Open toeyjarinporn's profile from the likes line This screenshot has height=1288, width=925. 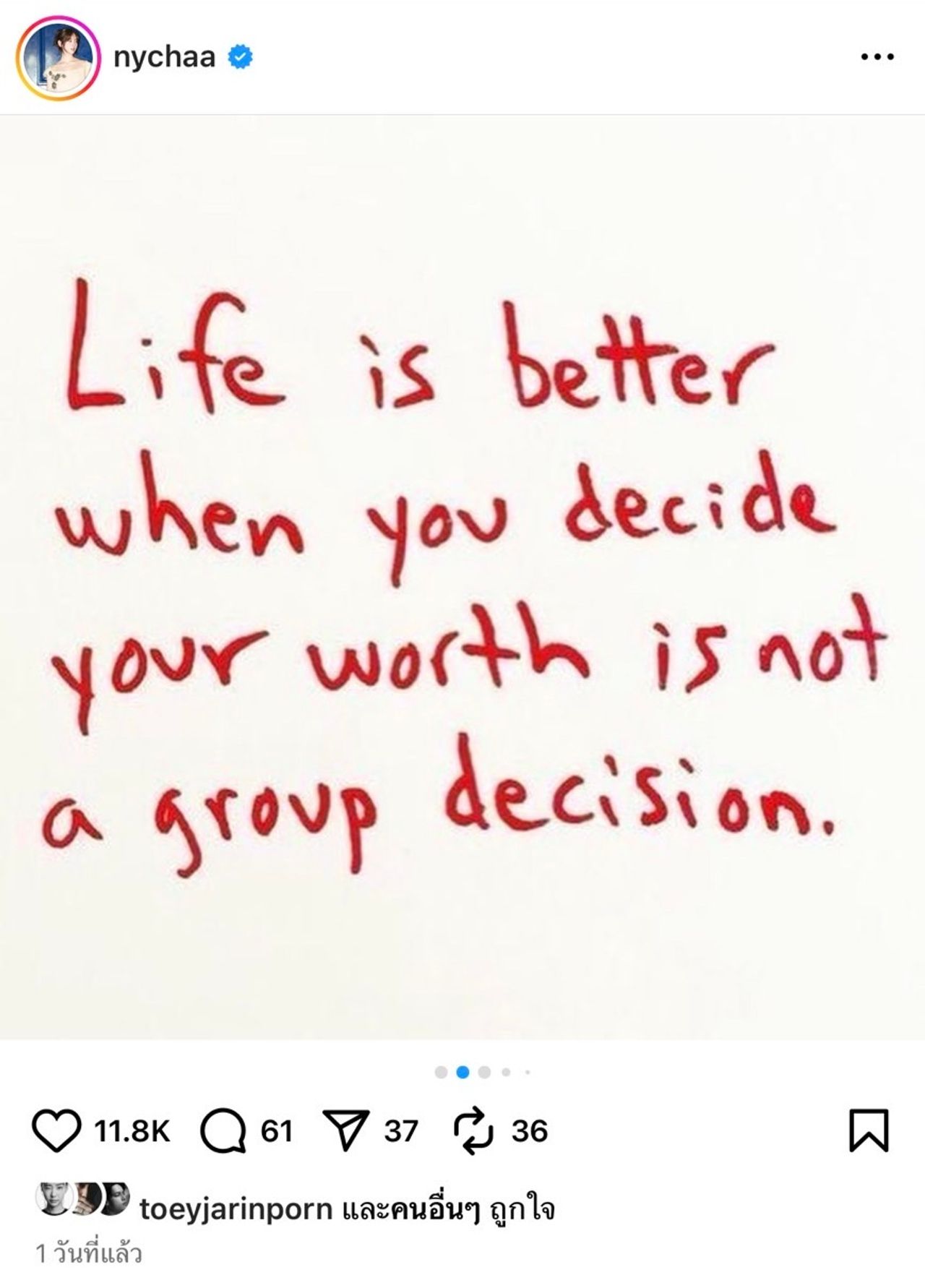(236, 1209)
